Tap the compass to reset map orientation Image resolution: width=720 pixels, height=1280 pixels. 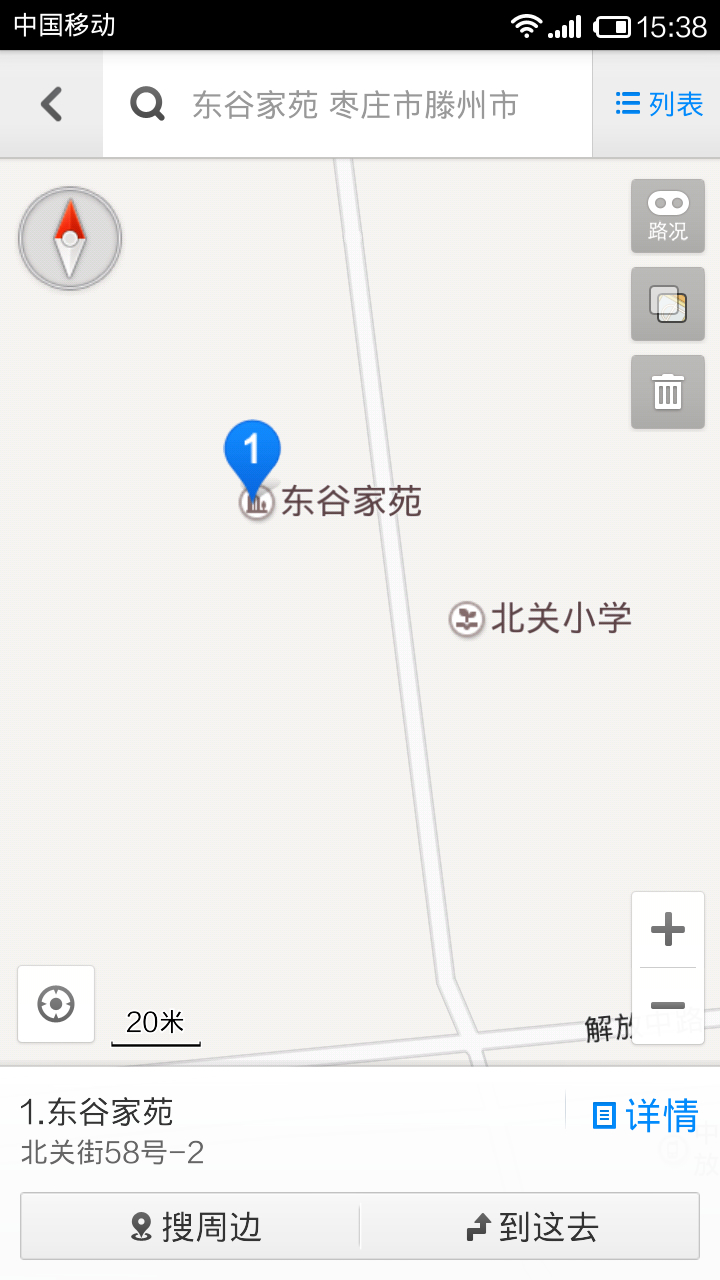[x=69, y=239]
